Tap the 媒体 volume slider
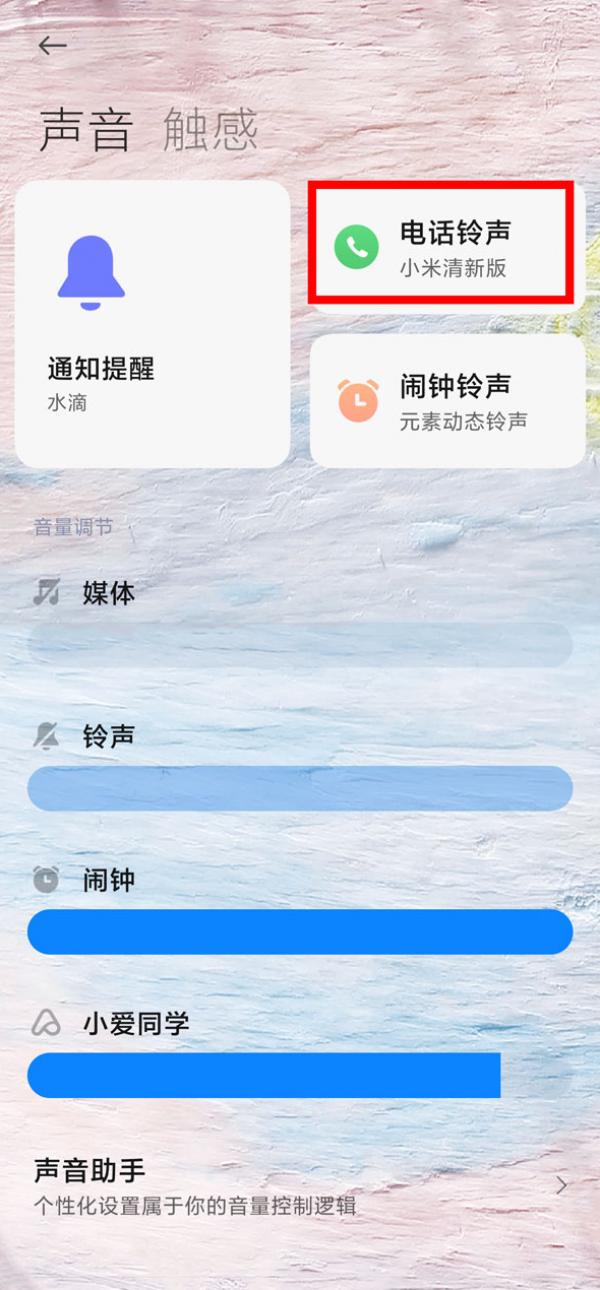Screen dimensions: 600x1290 tap(300, 644)
